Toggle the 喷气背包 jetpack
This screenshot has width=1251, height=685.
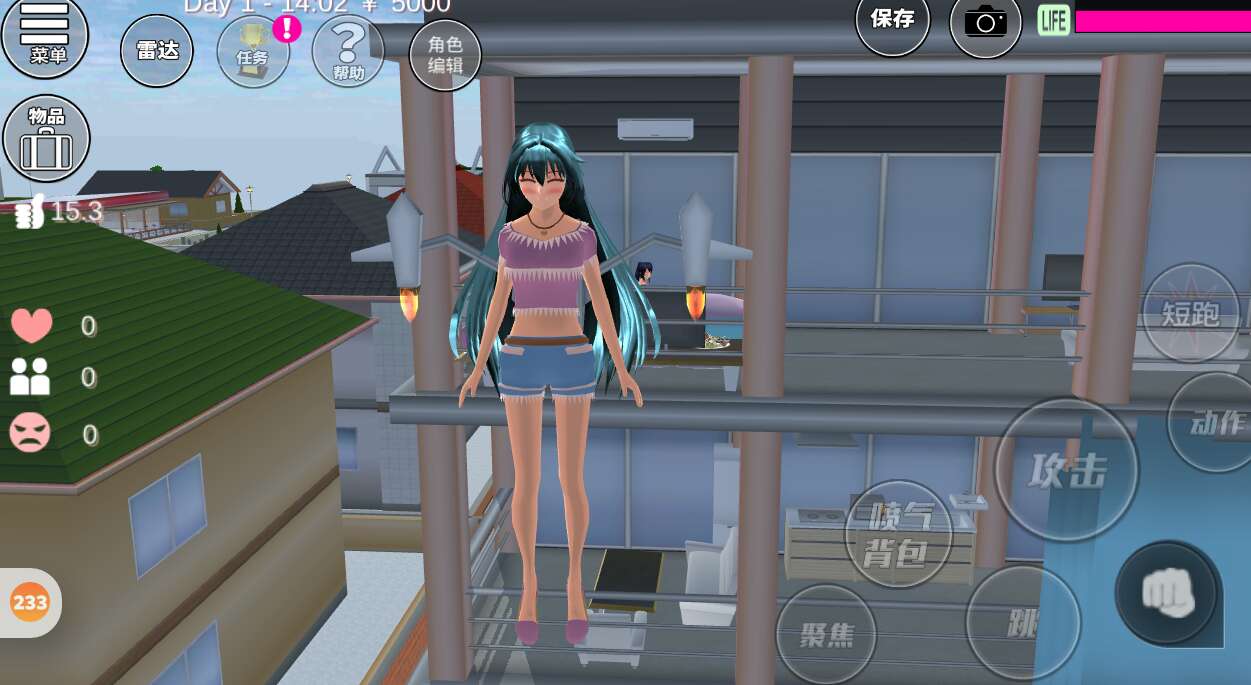[x=898, y=534]
